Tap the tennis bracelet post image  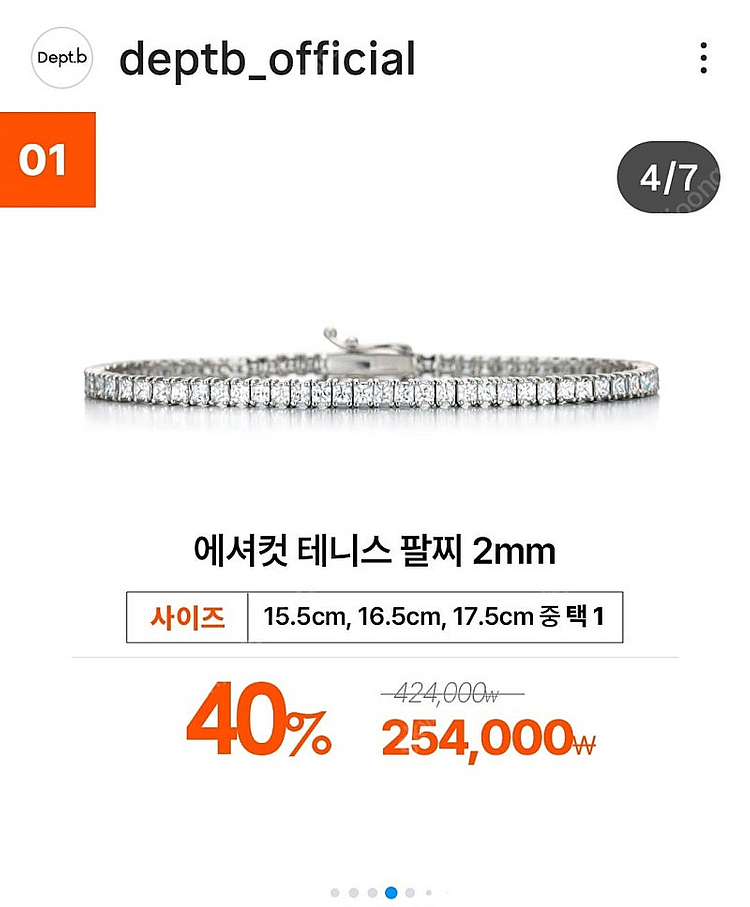373,380
